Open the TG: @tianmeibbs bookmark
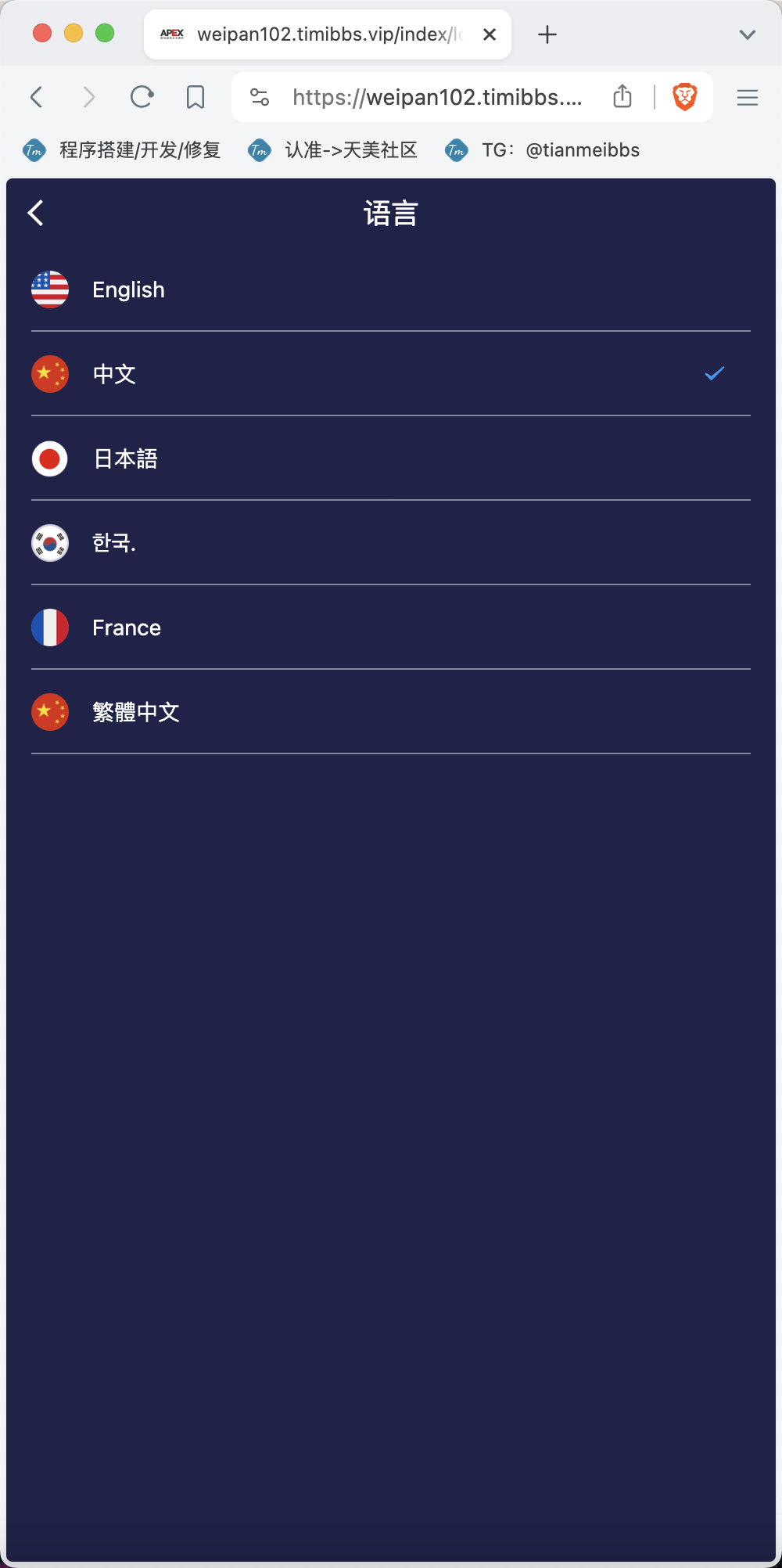 tap(542, 150)
